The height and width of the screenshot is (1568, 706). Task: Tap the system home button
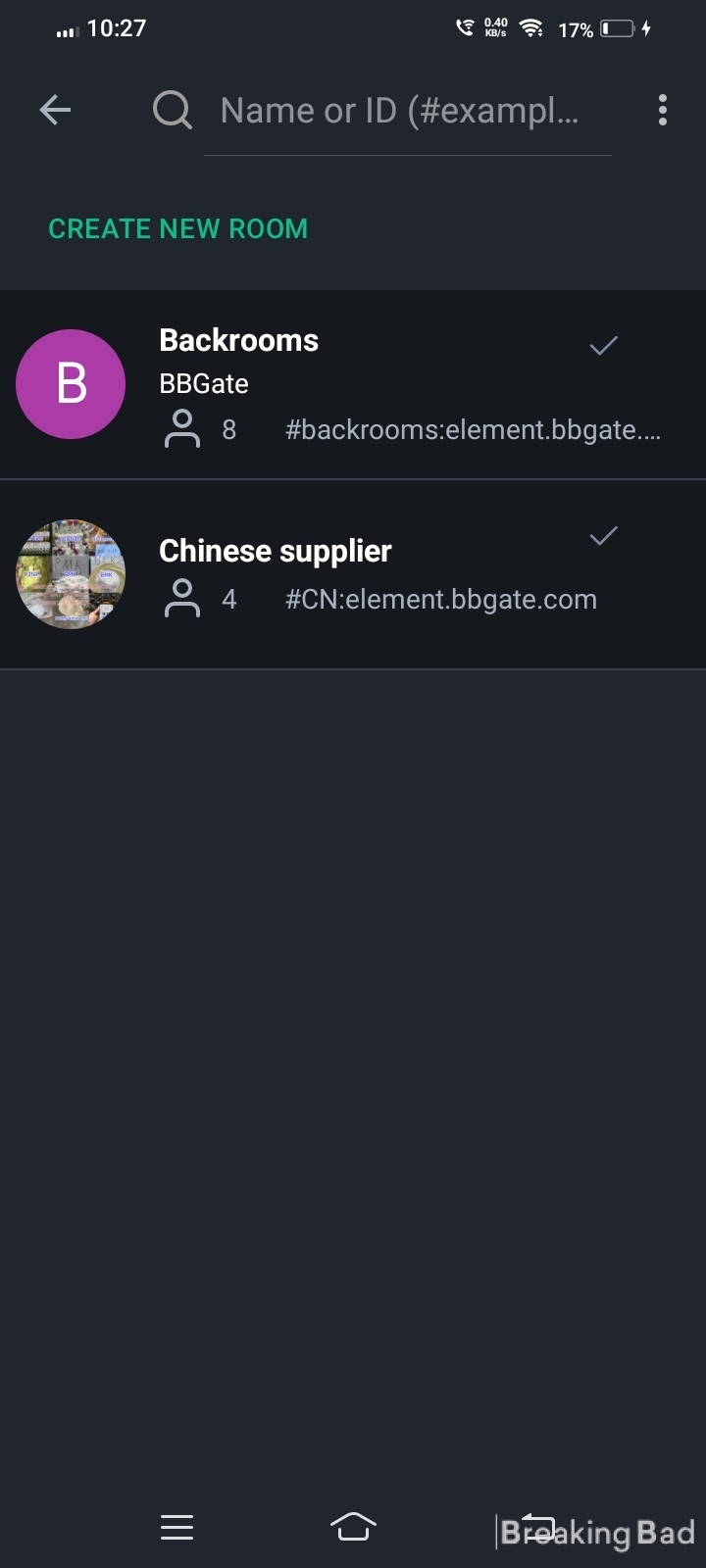pyautogui.click(x=353, y=1527)
